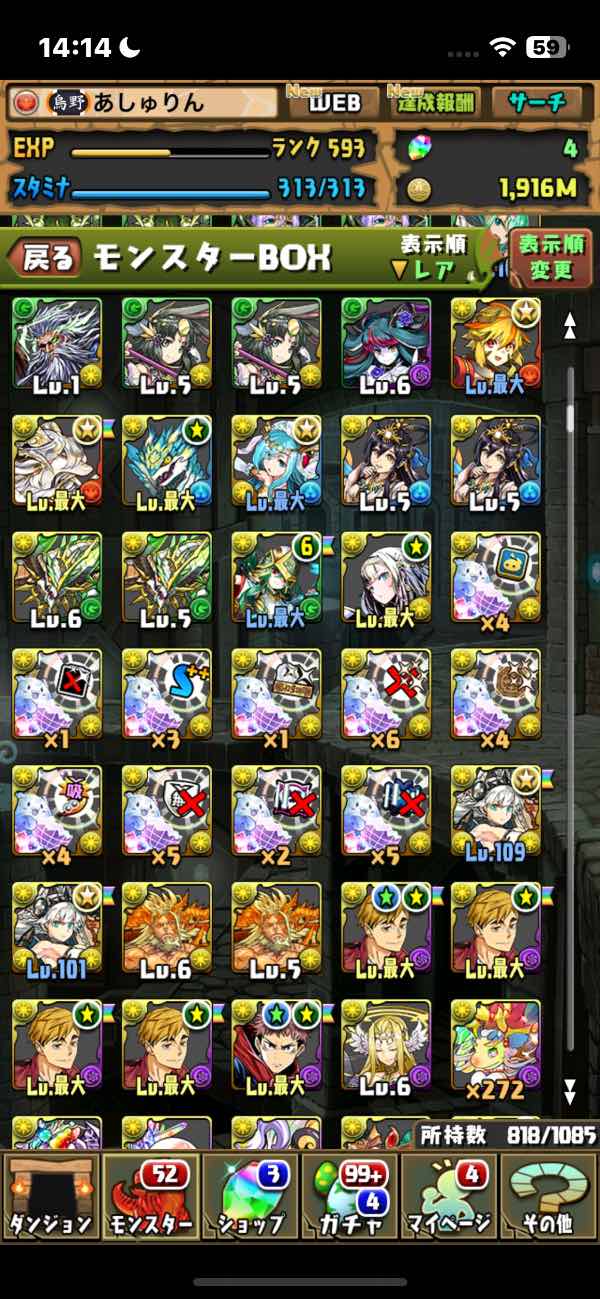
Task: Jump to the top with the up arrows
Action: (x=570, y=325)
